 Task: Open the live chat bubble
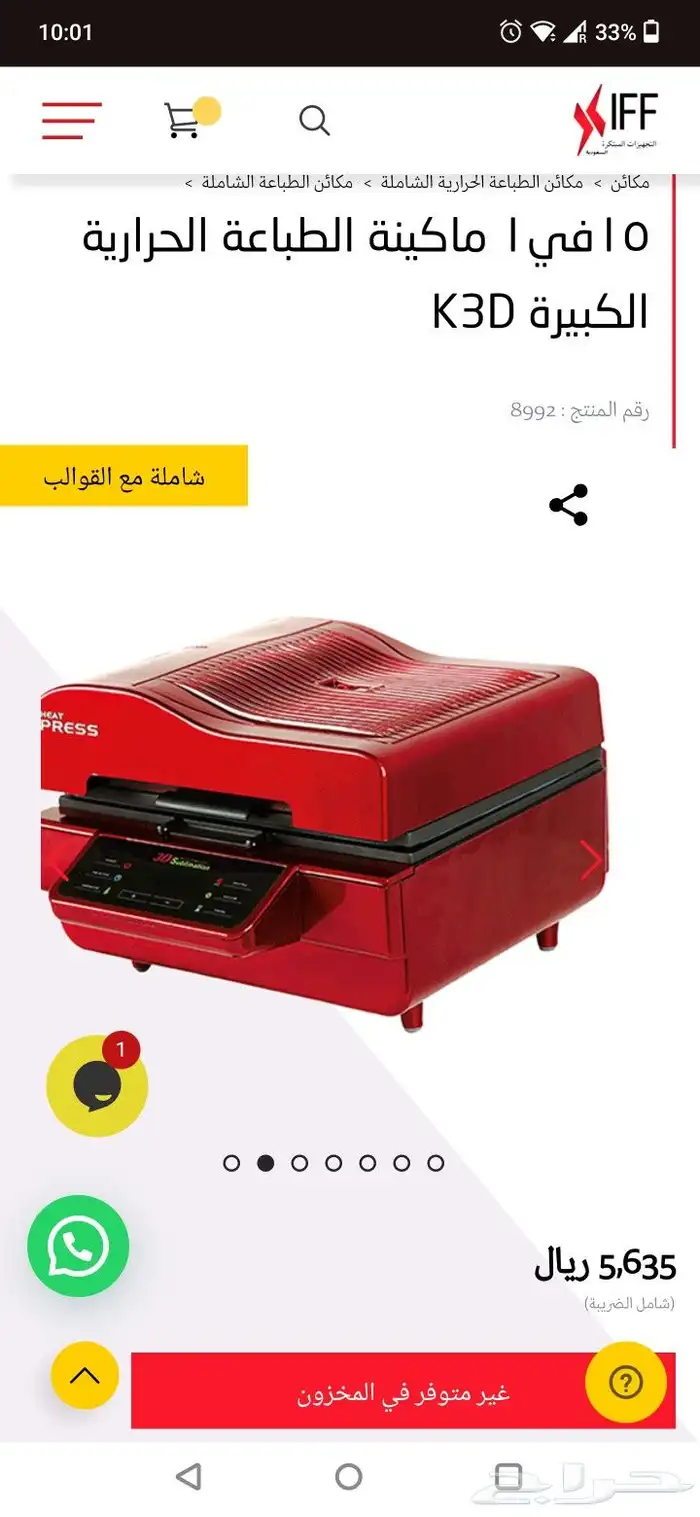97,1086
